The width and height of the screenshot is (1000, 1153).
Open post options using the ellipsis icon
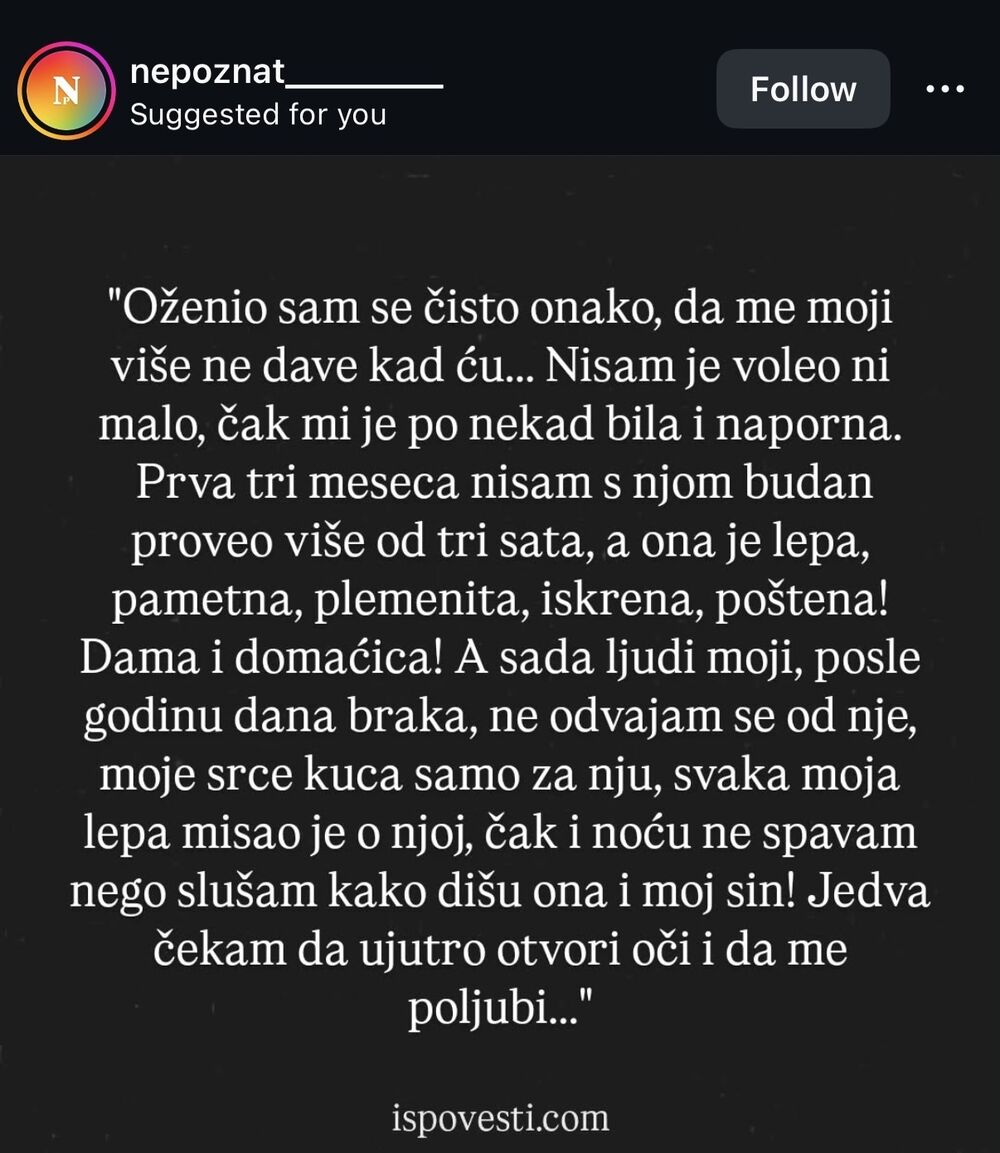click(x=944, y=89)
